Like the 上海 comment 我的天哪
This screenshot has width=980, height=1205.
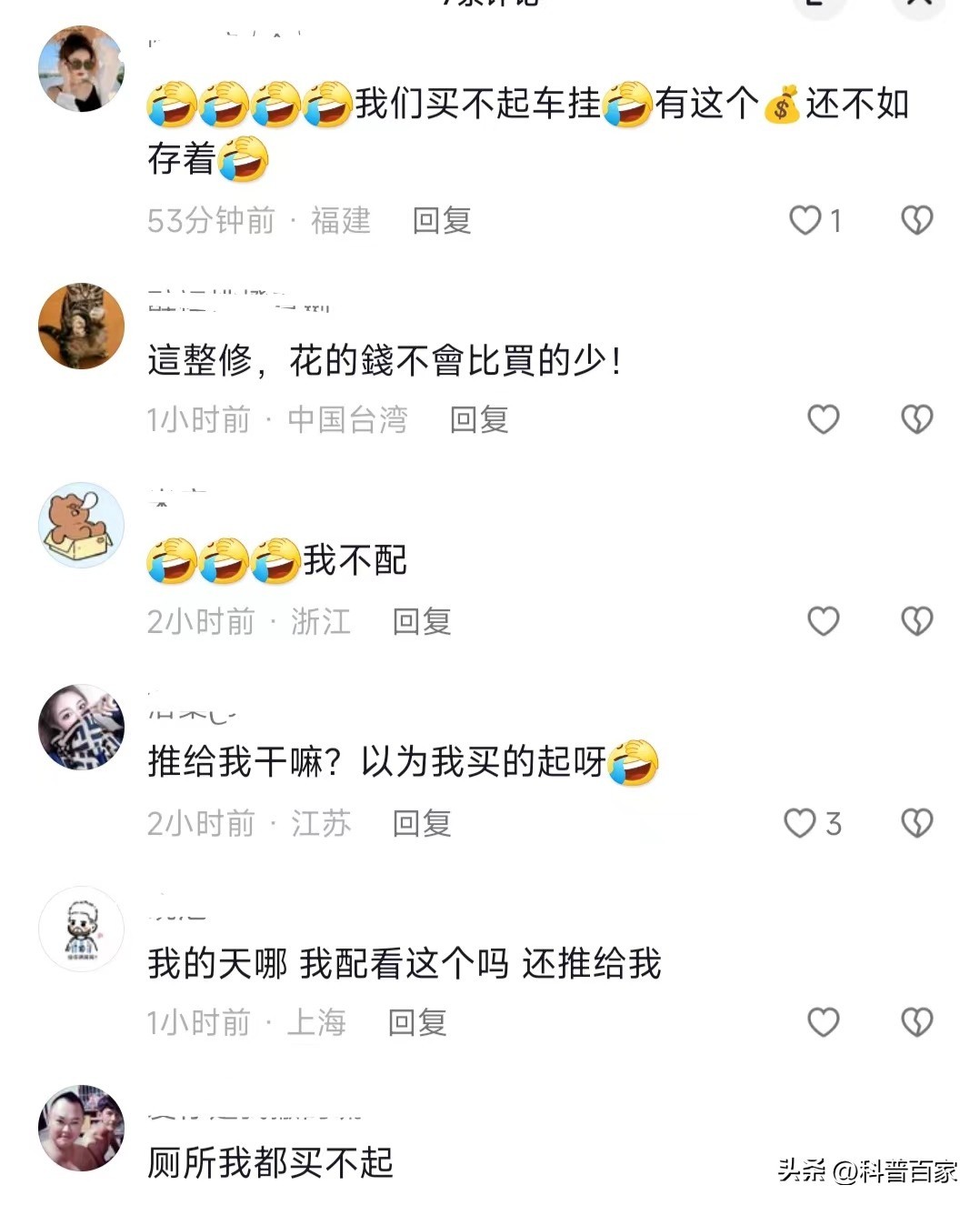(824, 1022)
